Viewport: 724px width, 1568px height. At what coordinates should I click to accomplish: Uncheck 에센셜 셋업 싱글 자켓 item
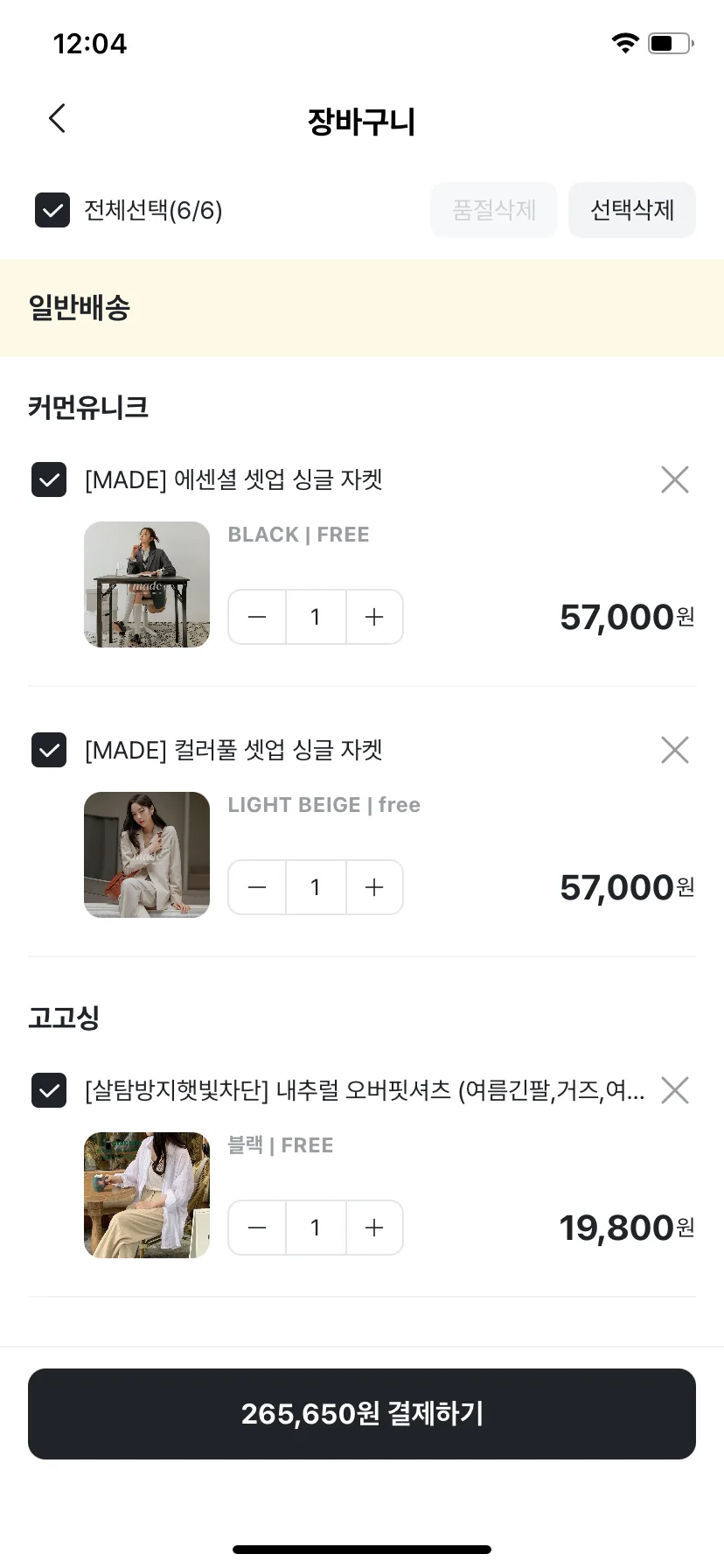pyautogui.click(x=49, y=479)
